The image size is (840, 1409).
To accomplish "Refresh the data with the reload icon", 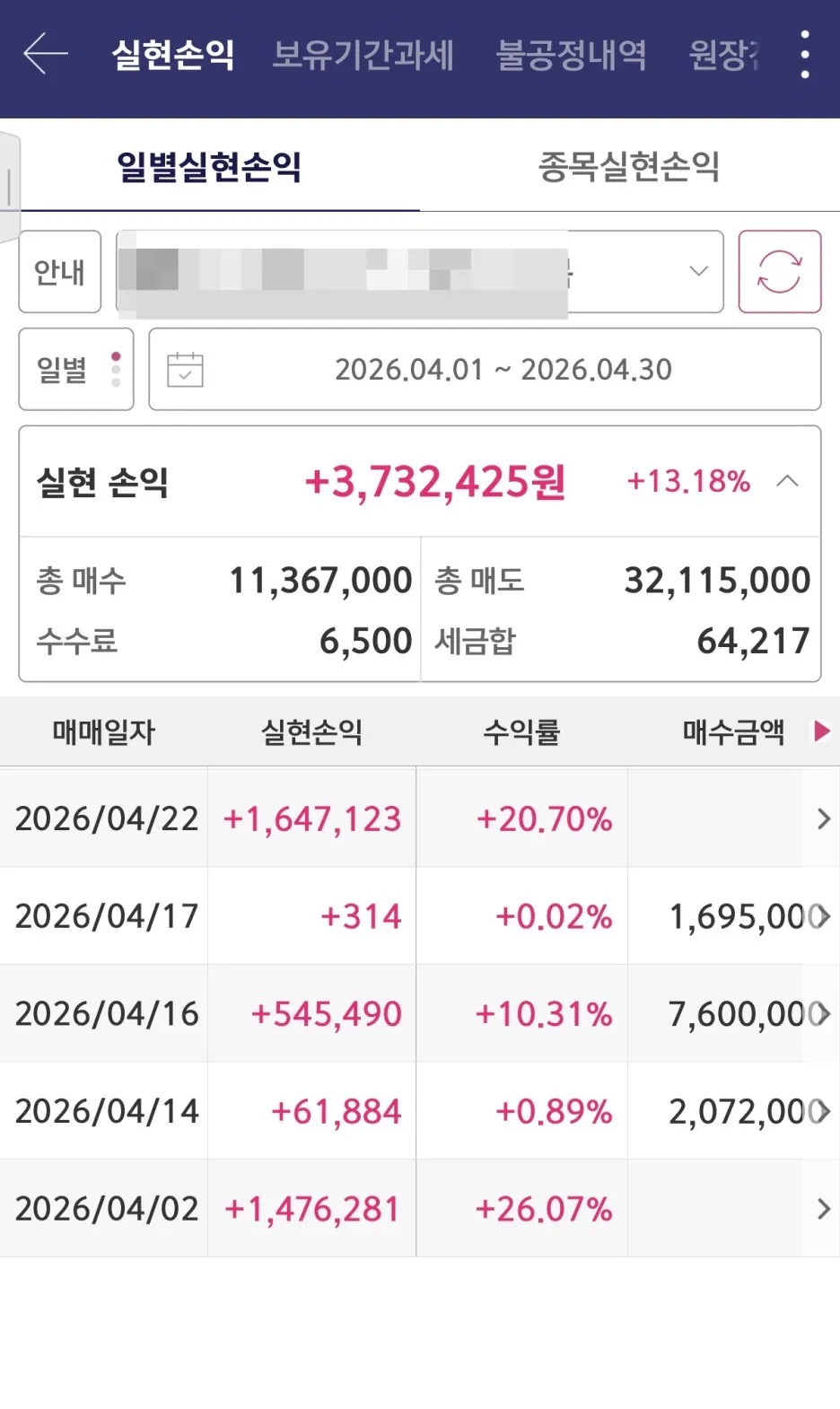I will point(780,271).
